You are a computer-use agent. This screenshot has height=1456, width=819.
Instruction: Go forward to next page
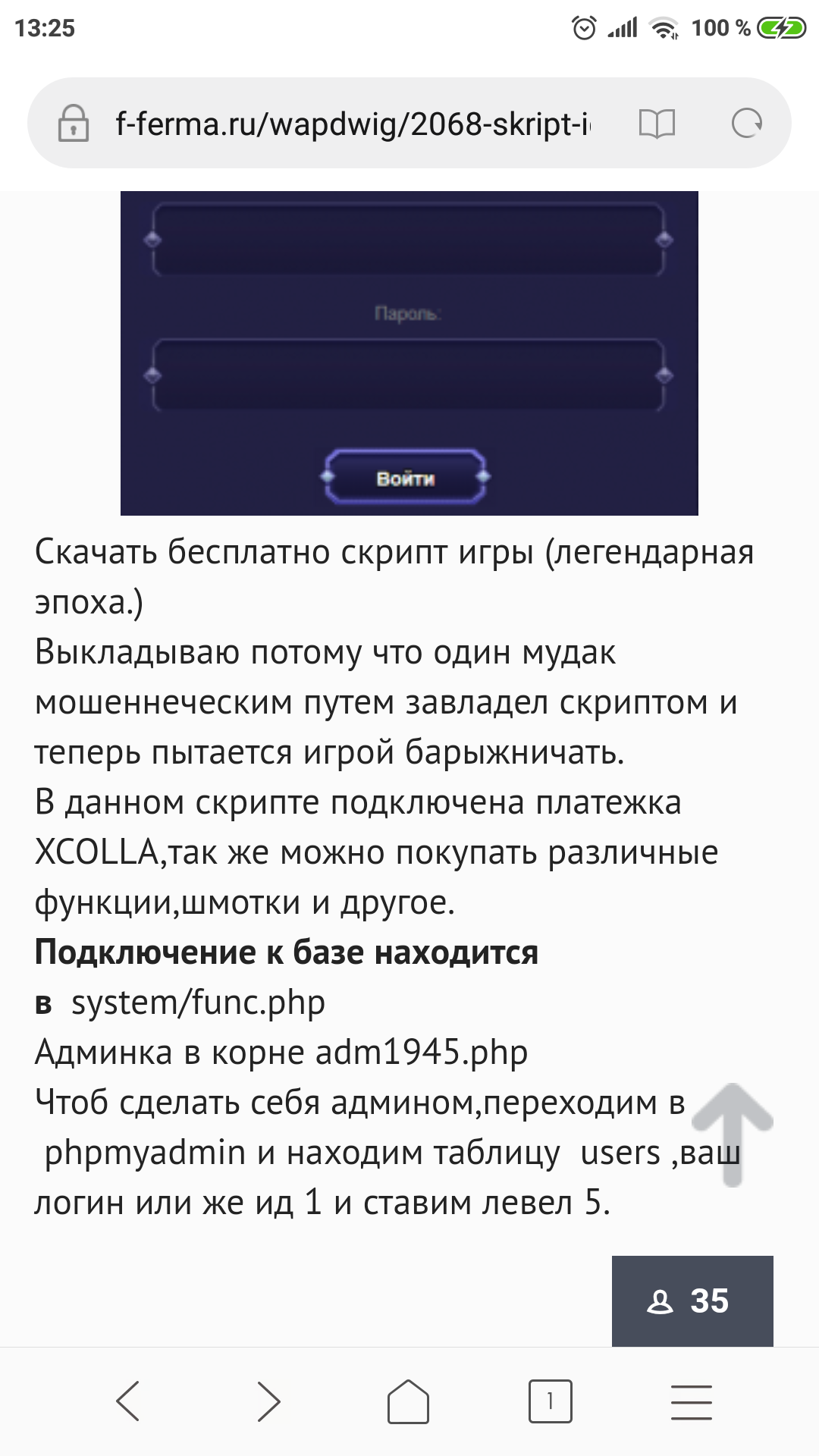(268, 1401)
